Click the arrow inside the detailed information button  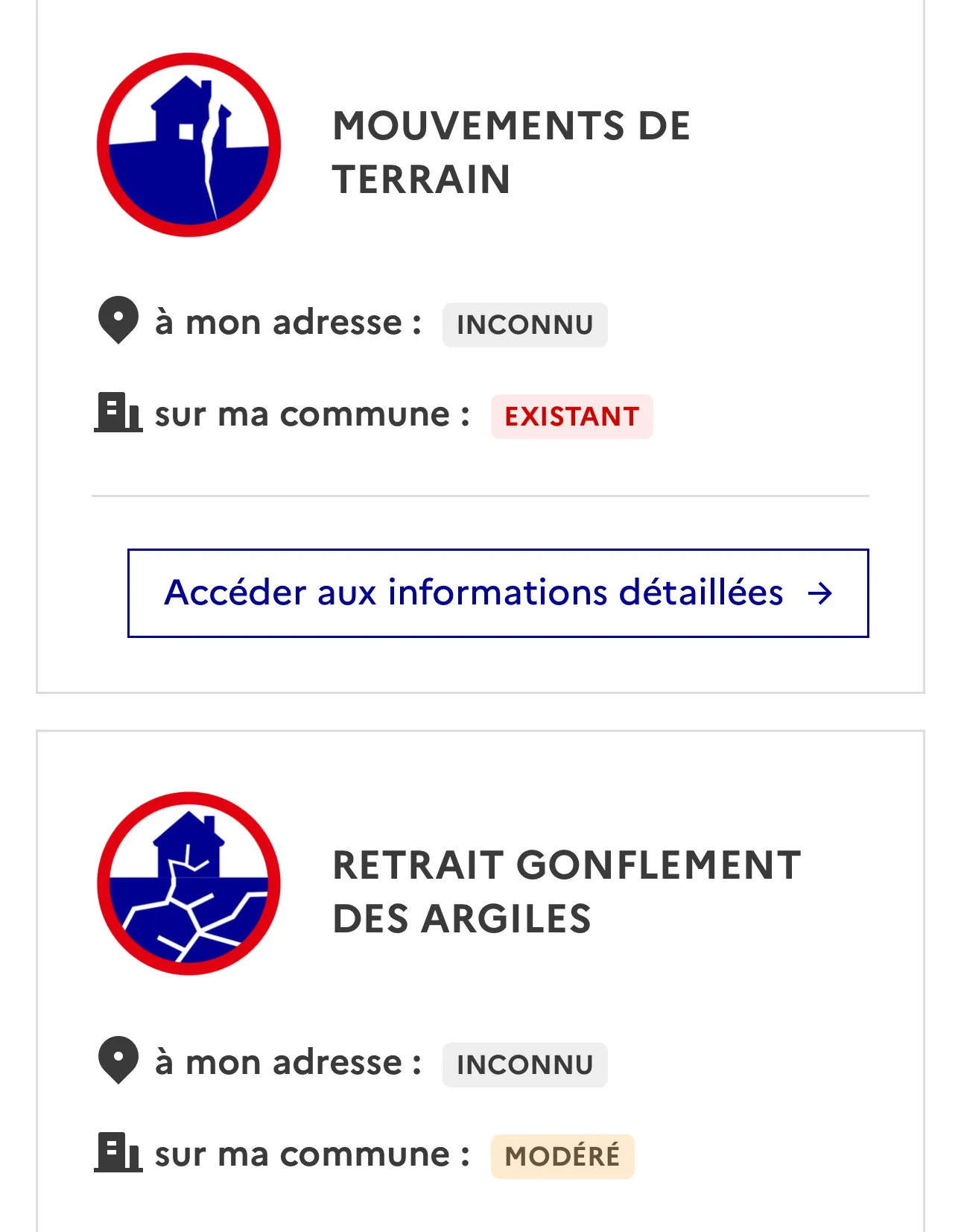pos(822,594)
